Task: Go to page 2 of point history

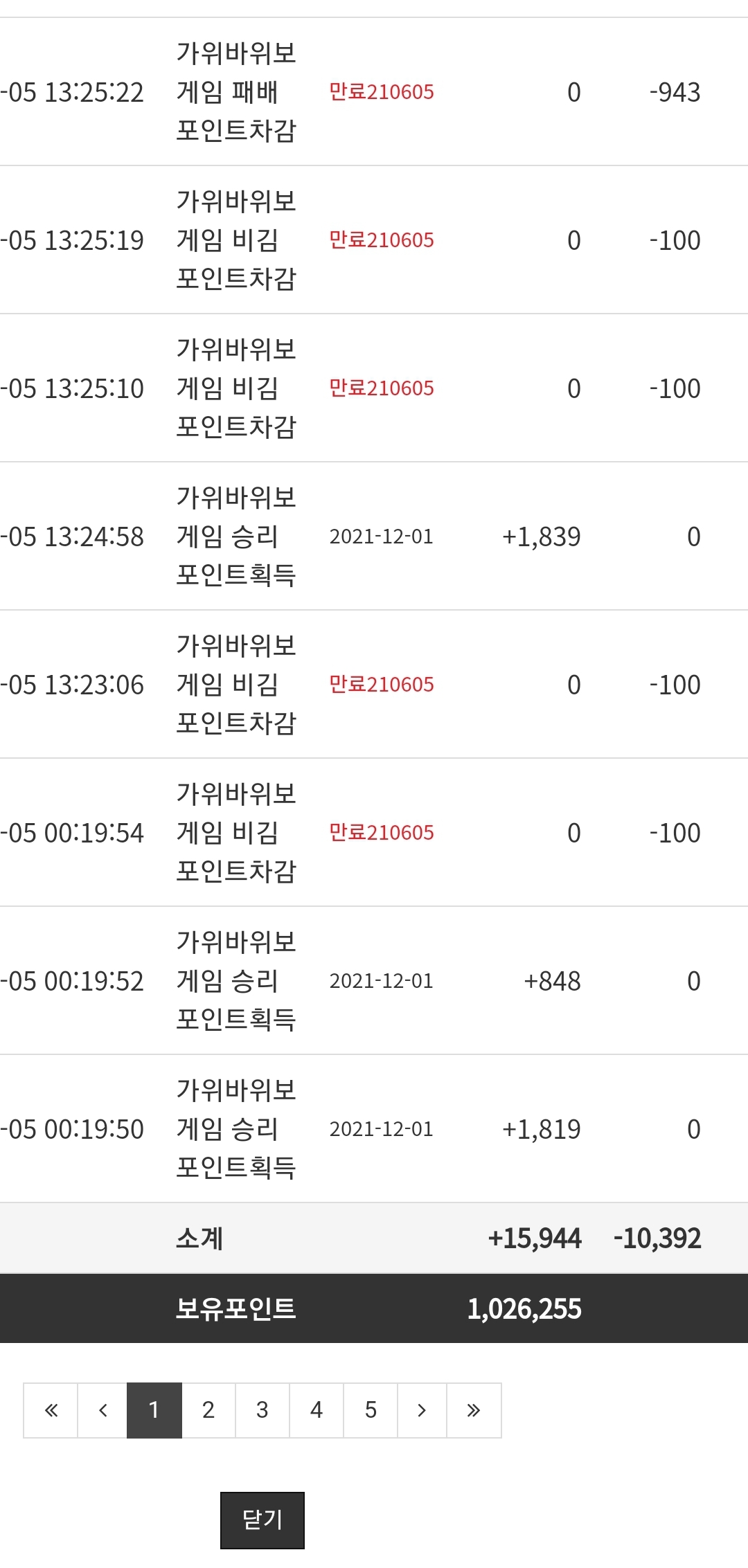Action: (x=208, y=1410)
